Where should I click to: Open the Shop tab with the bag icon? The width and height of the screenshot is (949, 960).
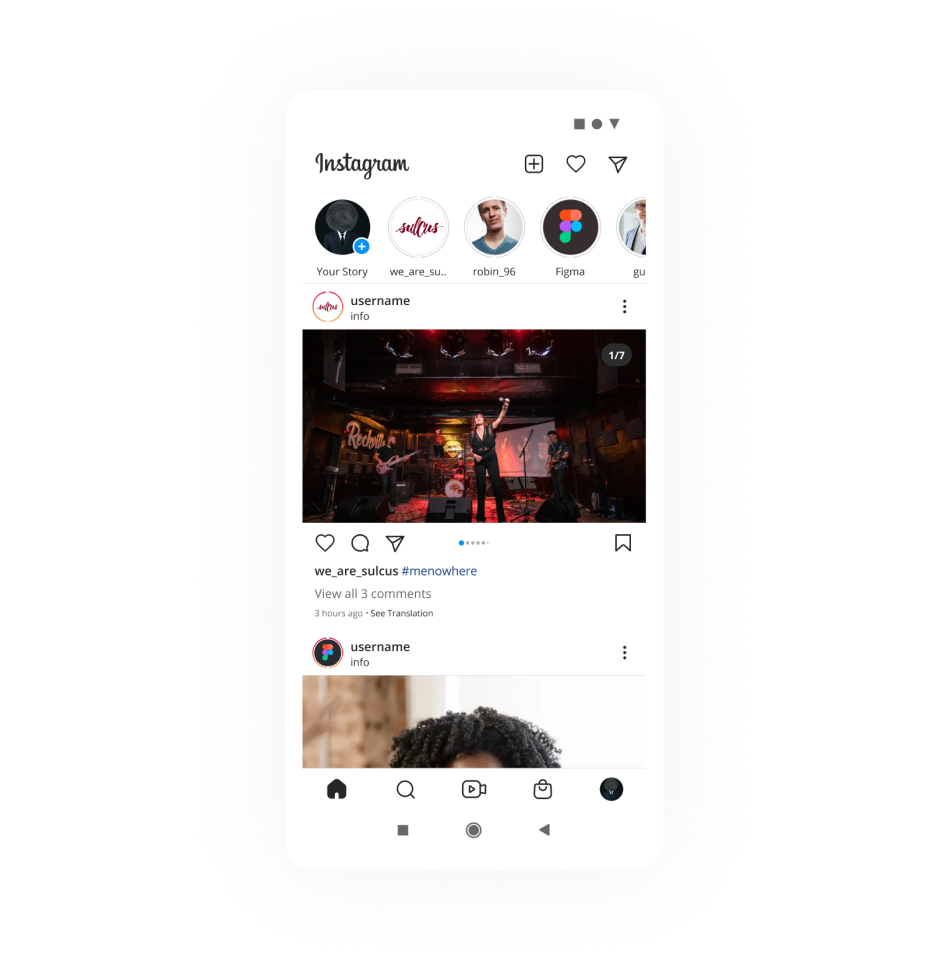click(x=541, y=789)
